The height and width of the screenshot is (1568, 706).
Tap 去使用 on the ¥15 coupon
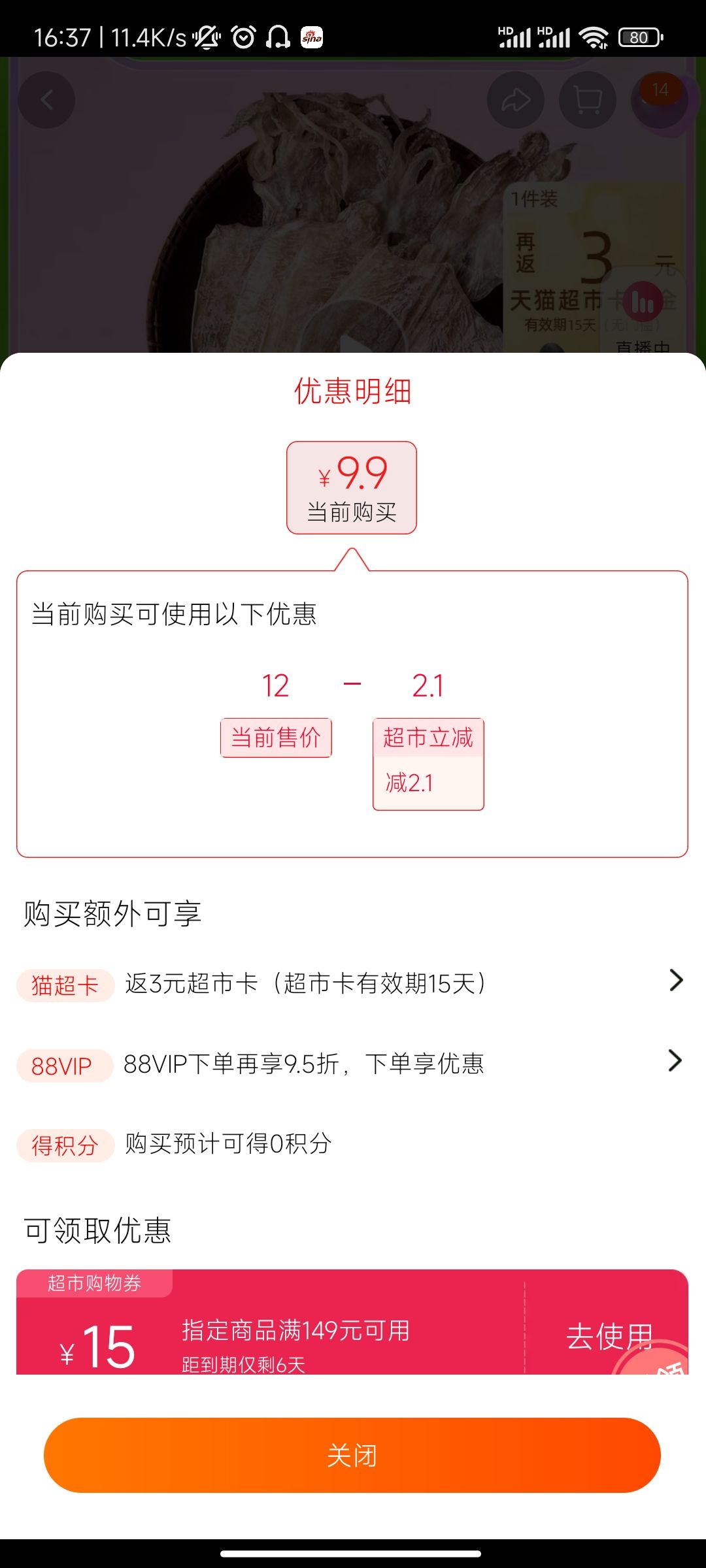pyautogui.click(x=609, y=1335)
